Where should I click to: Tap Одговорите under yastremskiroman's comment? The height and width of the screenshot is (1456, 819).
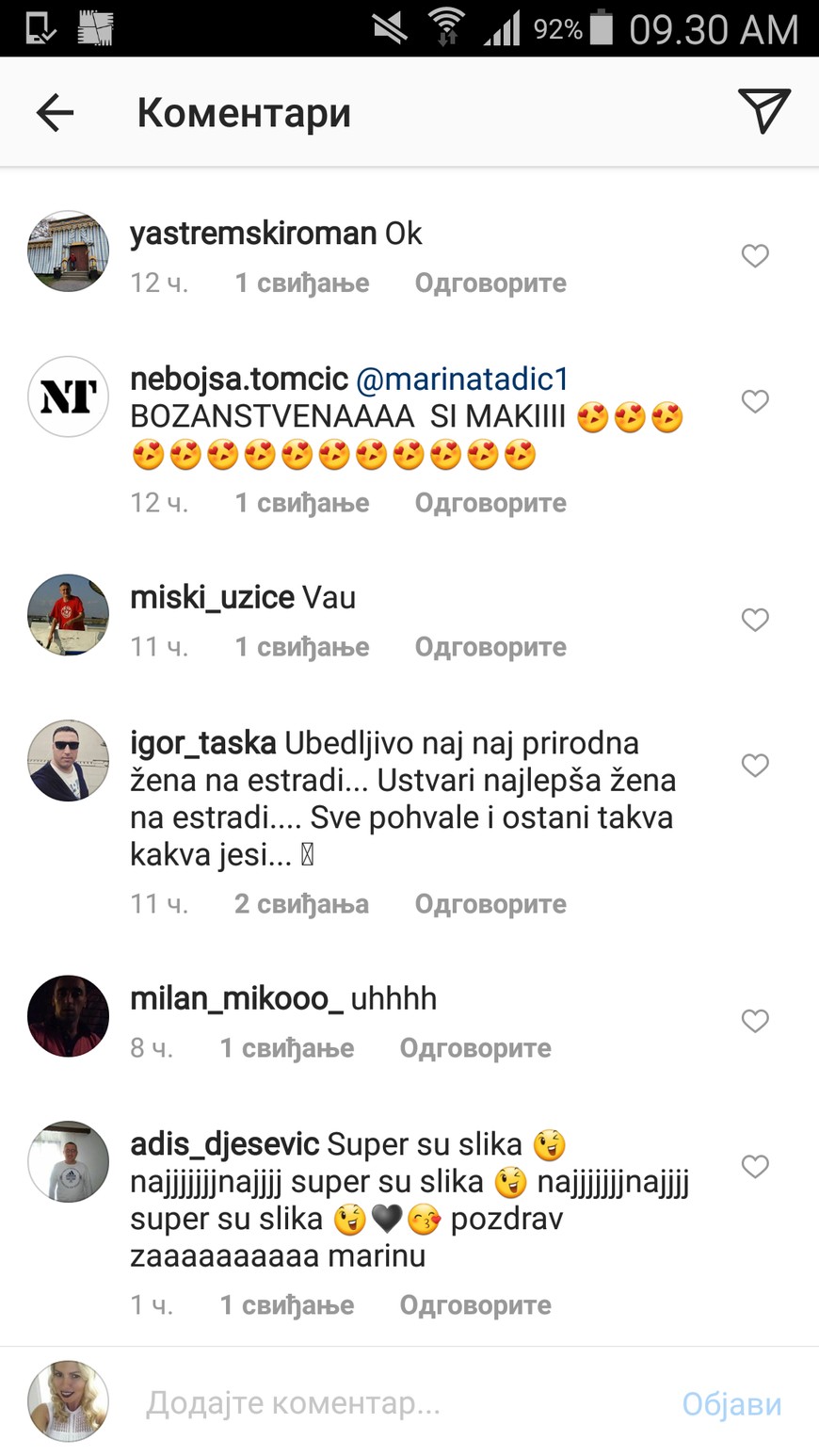coord(490,283)
